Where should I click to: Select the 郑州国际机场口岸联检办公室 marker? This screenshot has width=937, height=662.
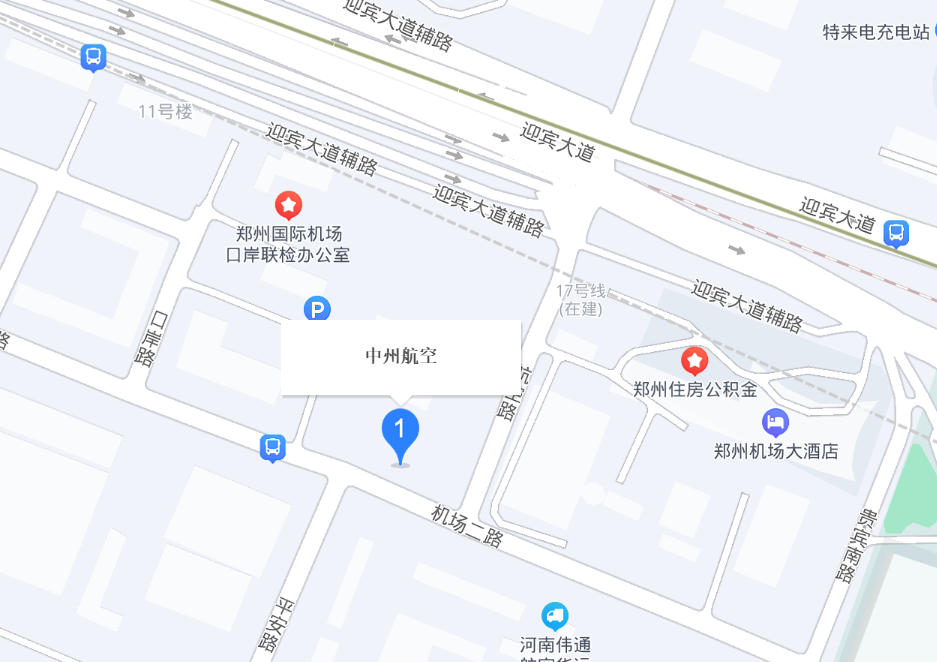click(x=288, y=206)
